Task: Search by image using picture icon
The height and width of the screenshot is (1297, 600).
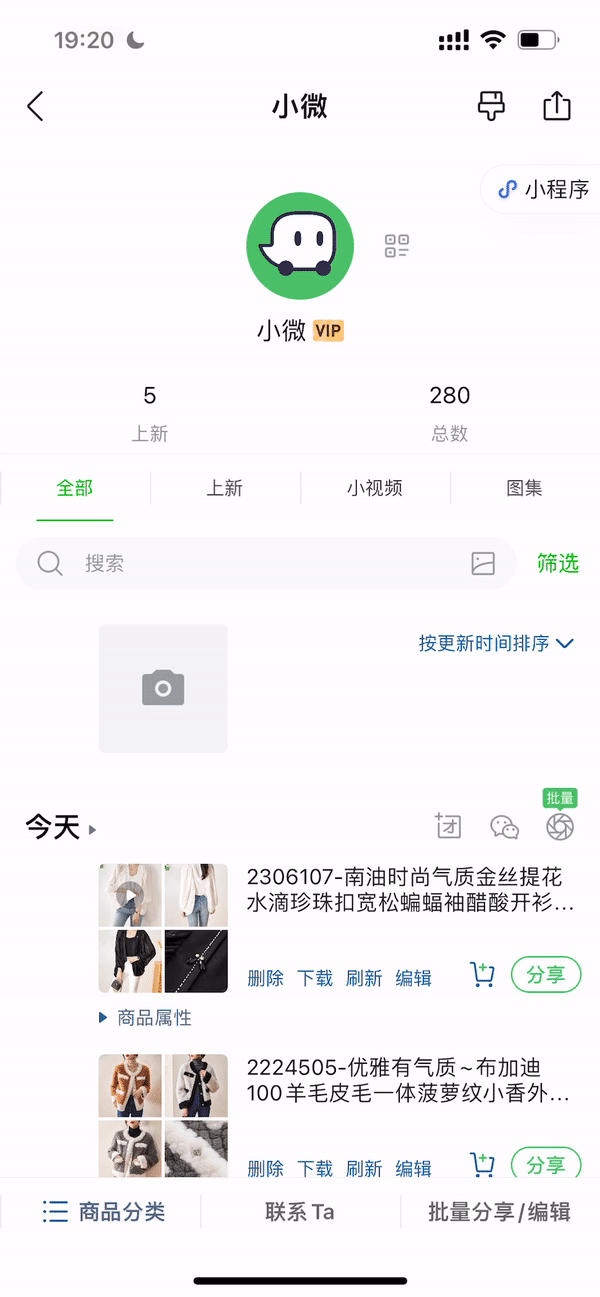Action: click(x=483, y=564)
